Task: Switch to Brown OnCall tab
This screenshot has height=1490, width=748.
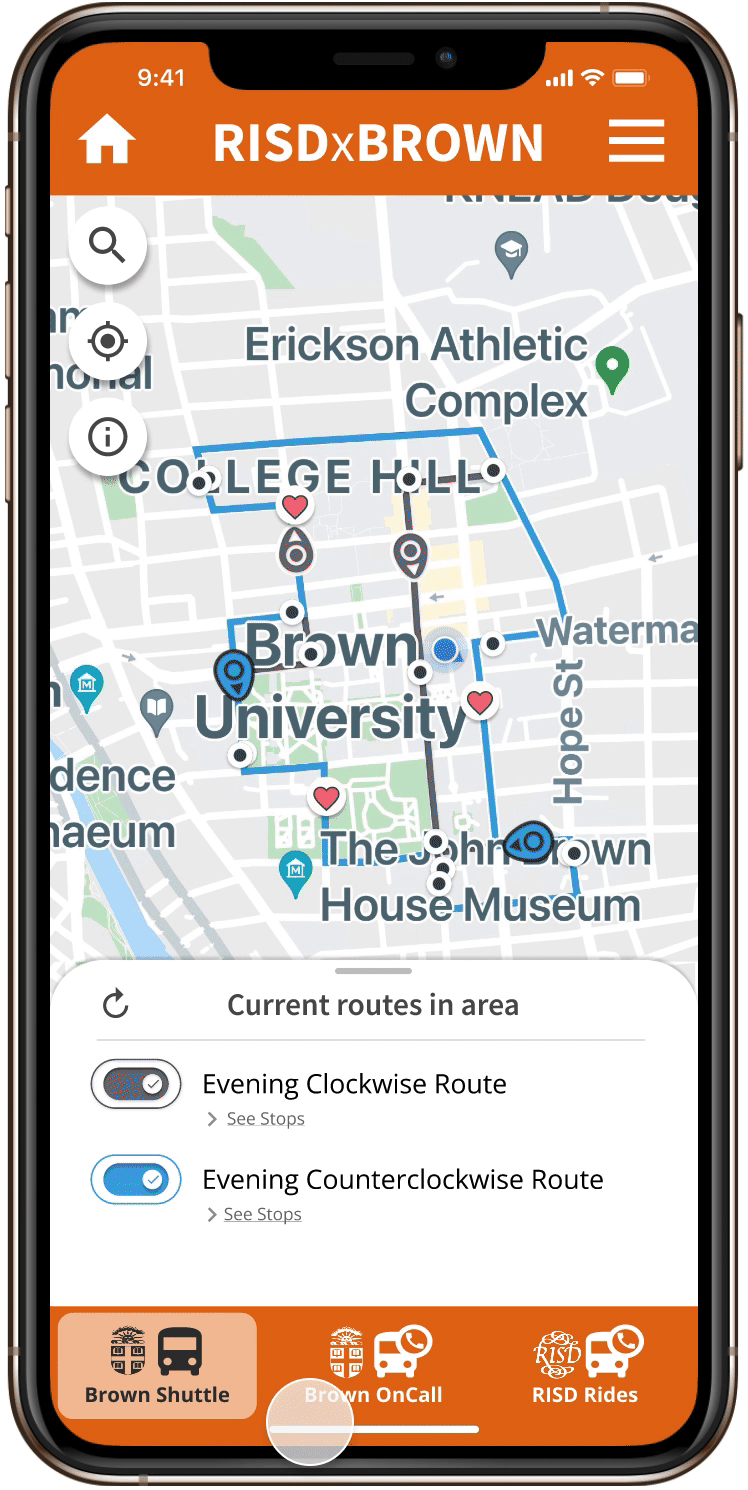Action: click(373, 1366)
